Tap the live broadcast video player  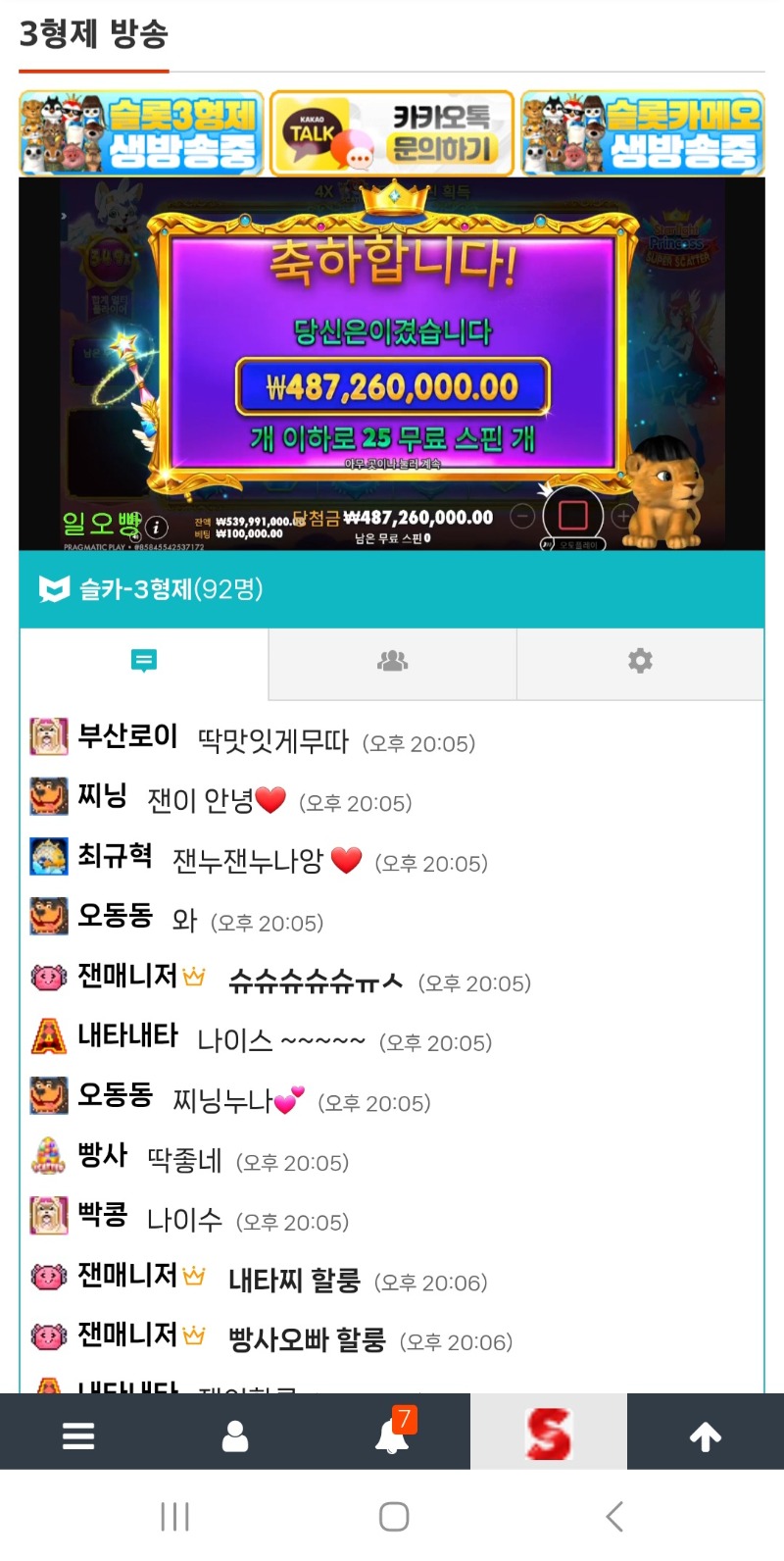pos(392,363)
